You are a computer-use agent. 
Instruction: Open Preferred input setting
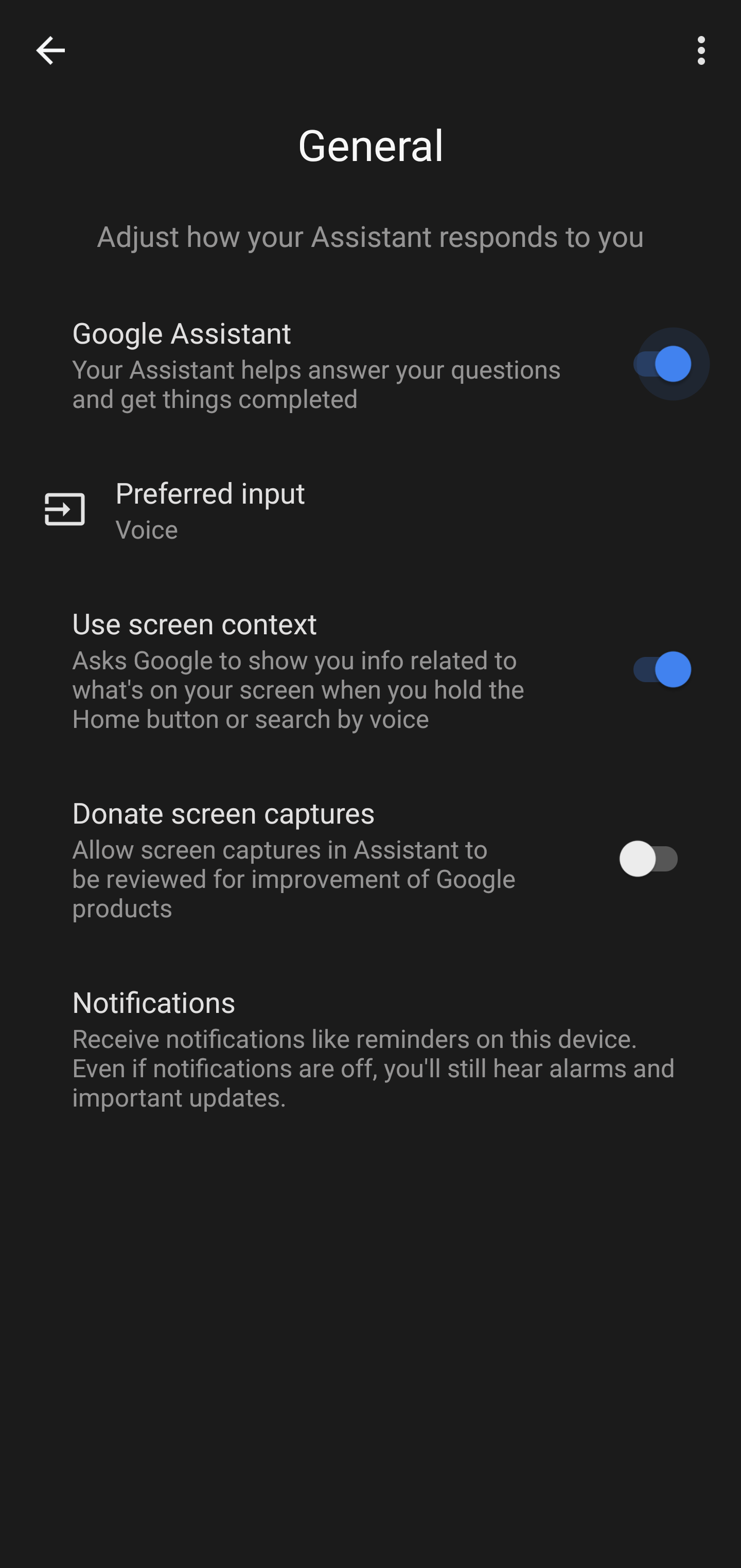[x=210, y=510]
